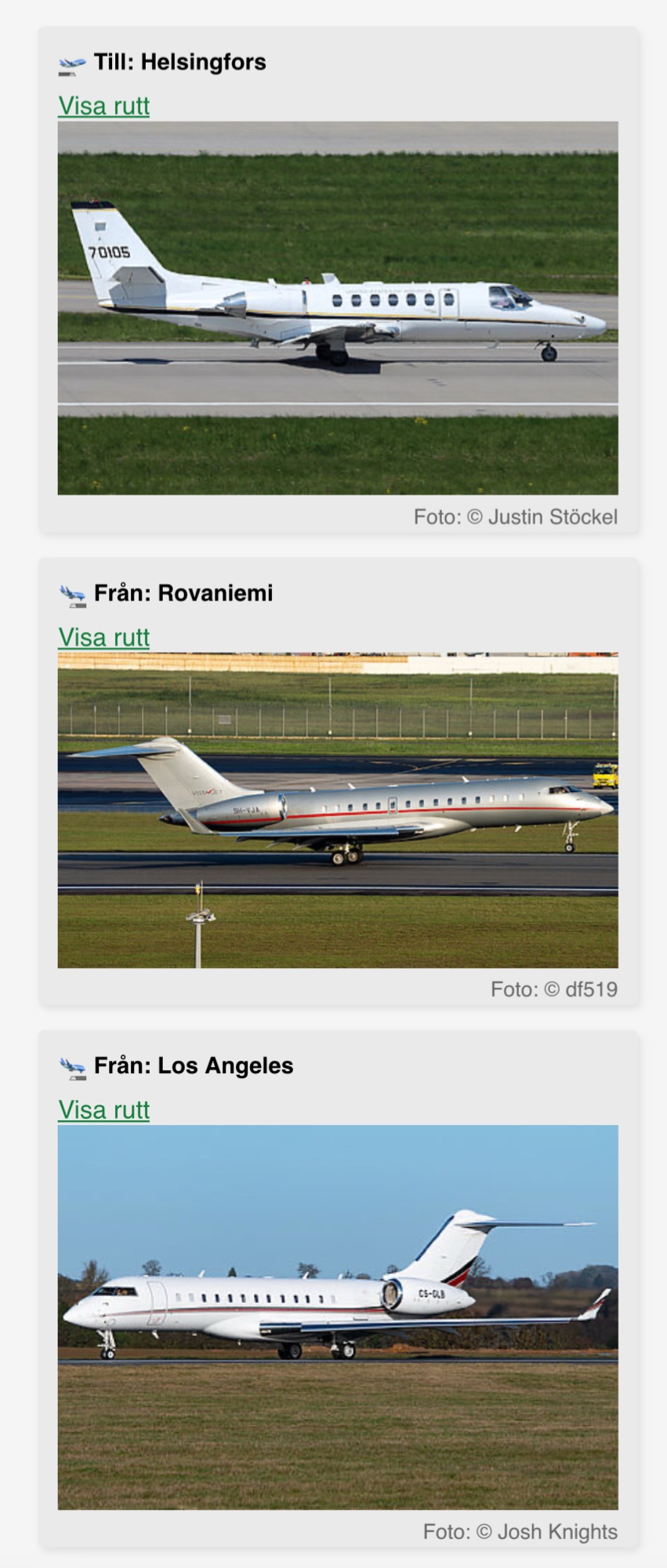Viewport: 667px width, 1568px height.
Task: Show route for the Rovaniemi flight
Action: (x=103, y=637)
